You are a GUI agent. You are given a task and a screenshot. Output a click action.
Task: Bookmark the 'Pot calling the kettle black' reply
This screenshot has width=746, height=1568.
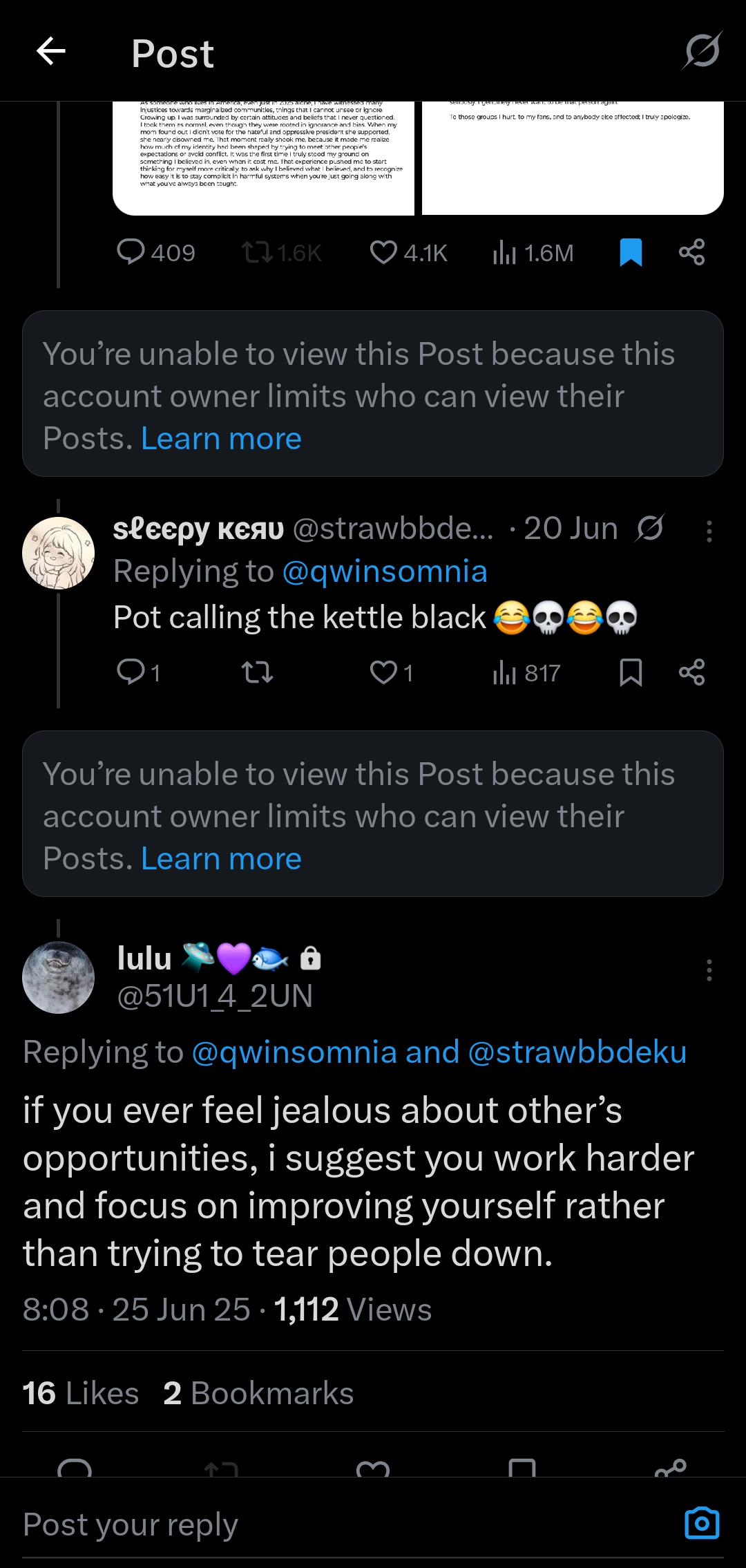click(631, 672)
